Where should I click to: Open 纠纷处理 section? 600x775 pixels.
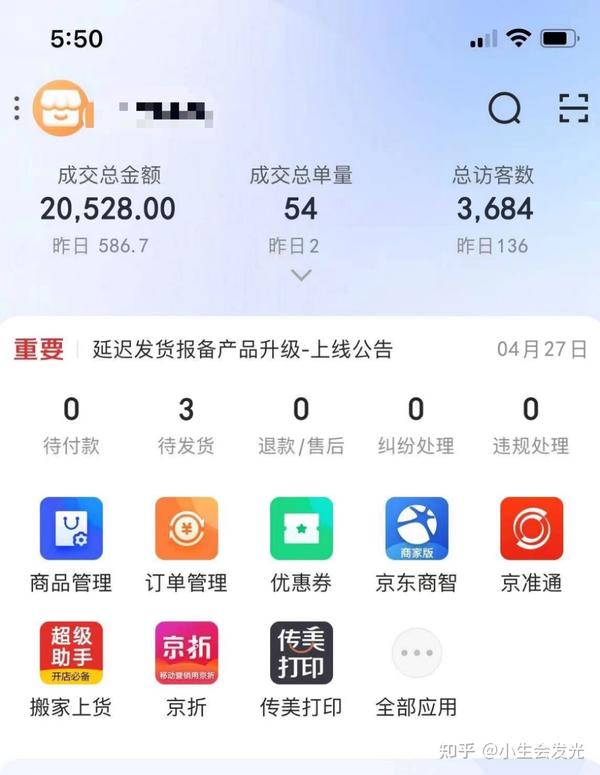pyautogui.click(x=416, y=425)
